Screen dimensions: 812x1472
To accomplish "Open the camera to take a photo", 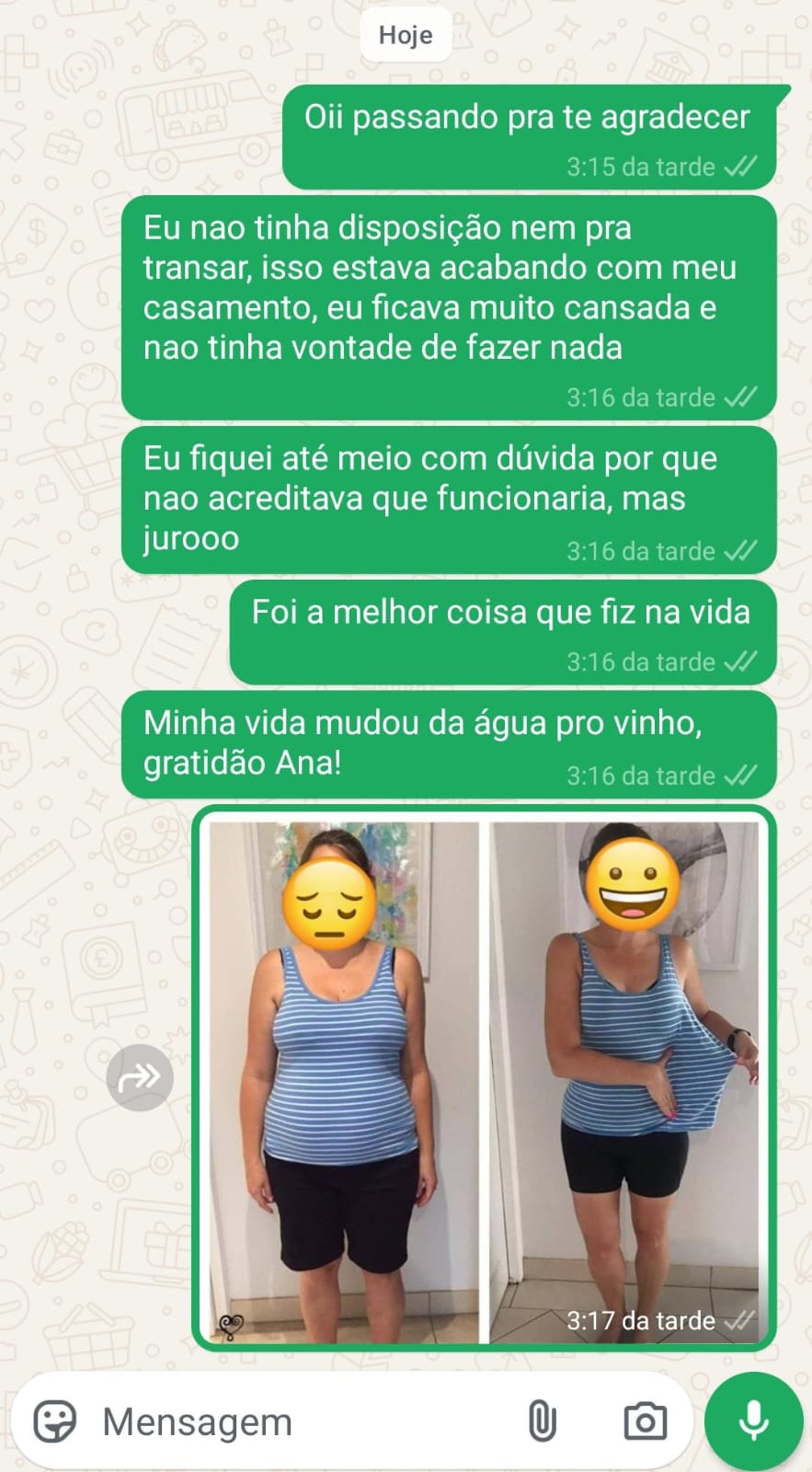I will [646, 1421].
